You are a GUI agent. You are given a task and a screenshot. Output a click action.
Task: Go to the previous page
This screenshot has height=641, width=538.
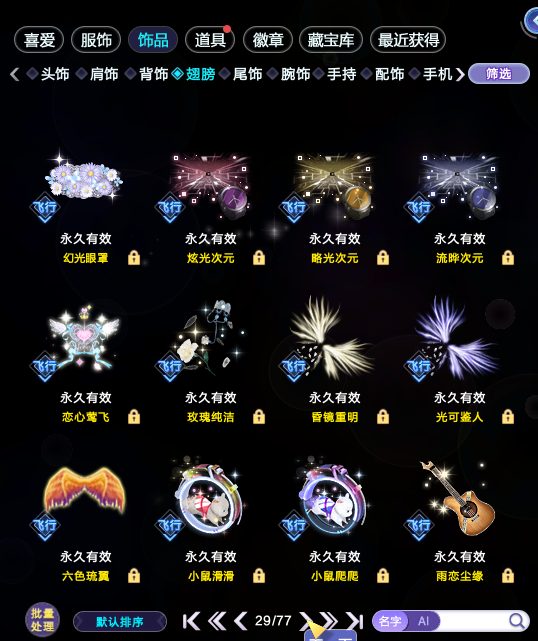coord(241,621)
